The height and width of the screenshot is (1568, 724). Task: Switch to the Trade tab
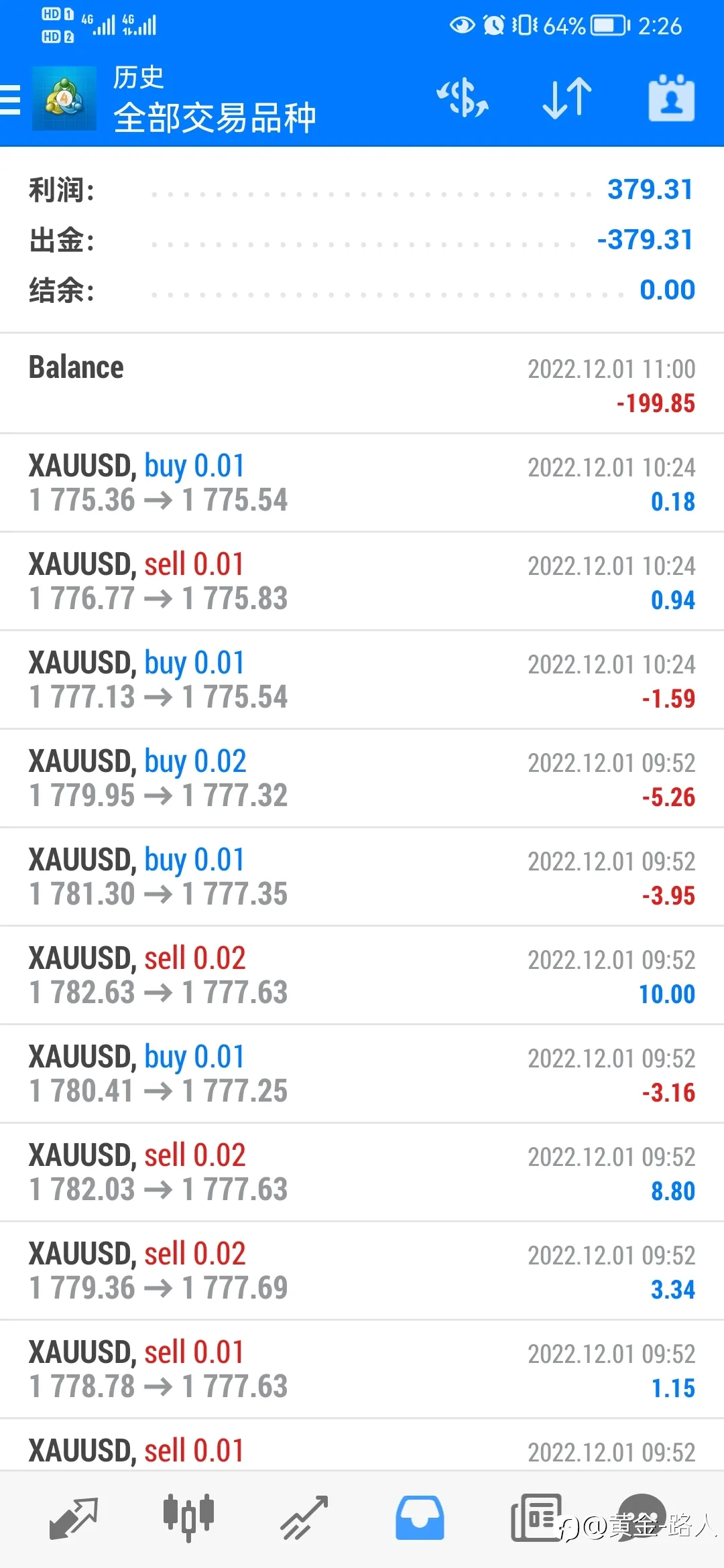point(304,1518)
